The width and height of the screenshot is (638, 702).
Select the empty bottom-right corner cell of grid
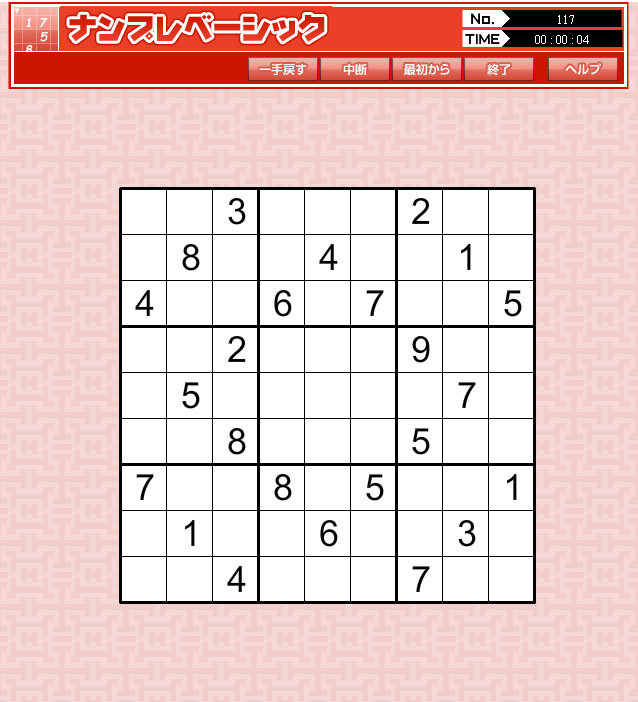[511, 579]
